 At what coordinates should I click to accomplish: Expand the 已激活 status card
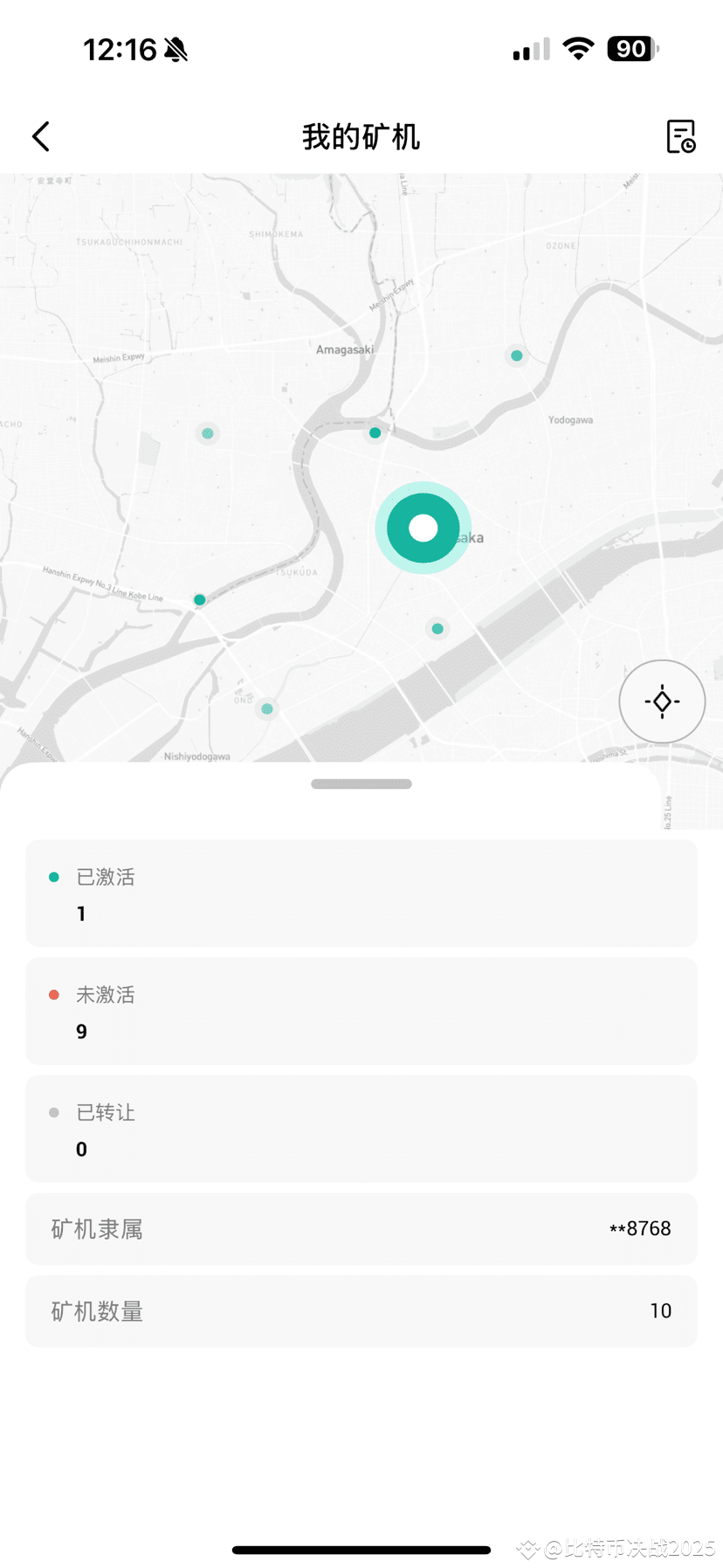click(x=361, y=893)
